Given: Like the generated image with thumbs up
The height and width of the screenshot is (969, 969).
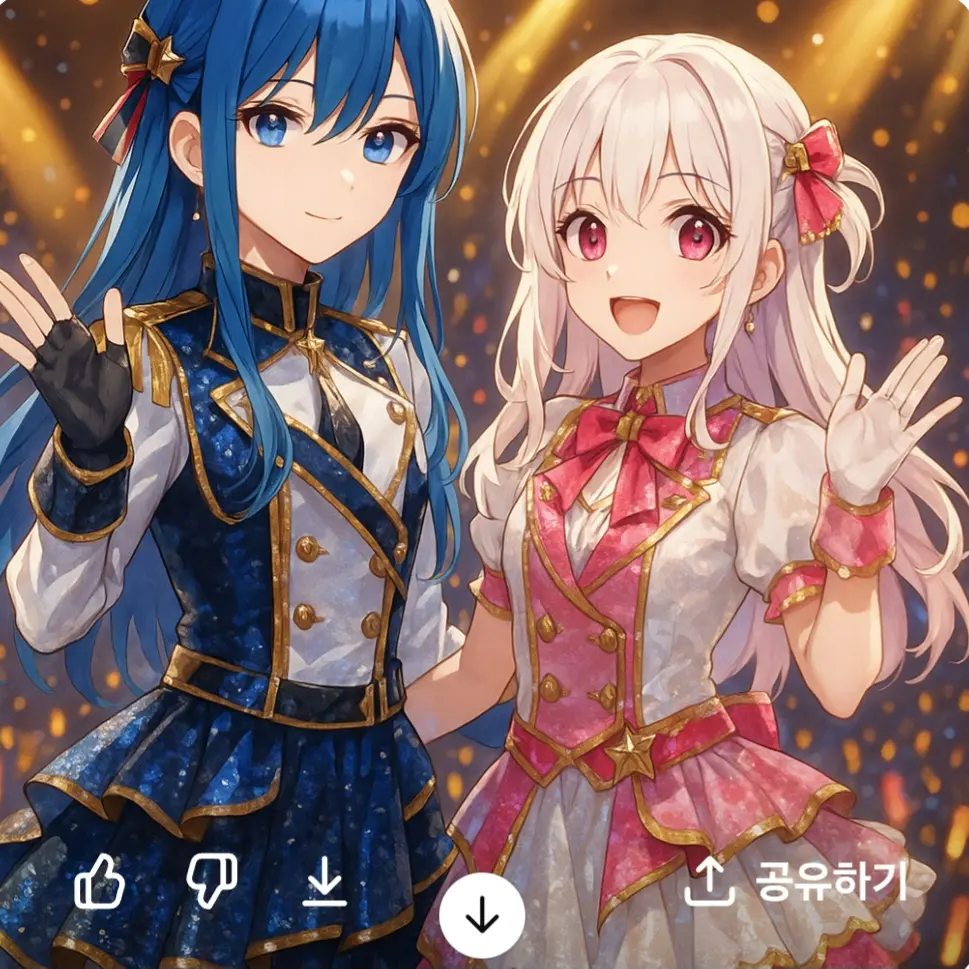Looking at the screenshot, I should pos(99,883).
